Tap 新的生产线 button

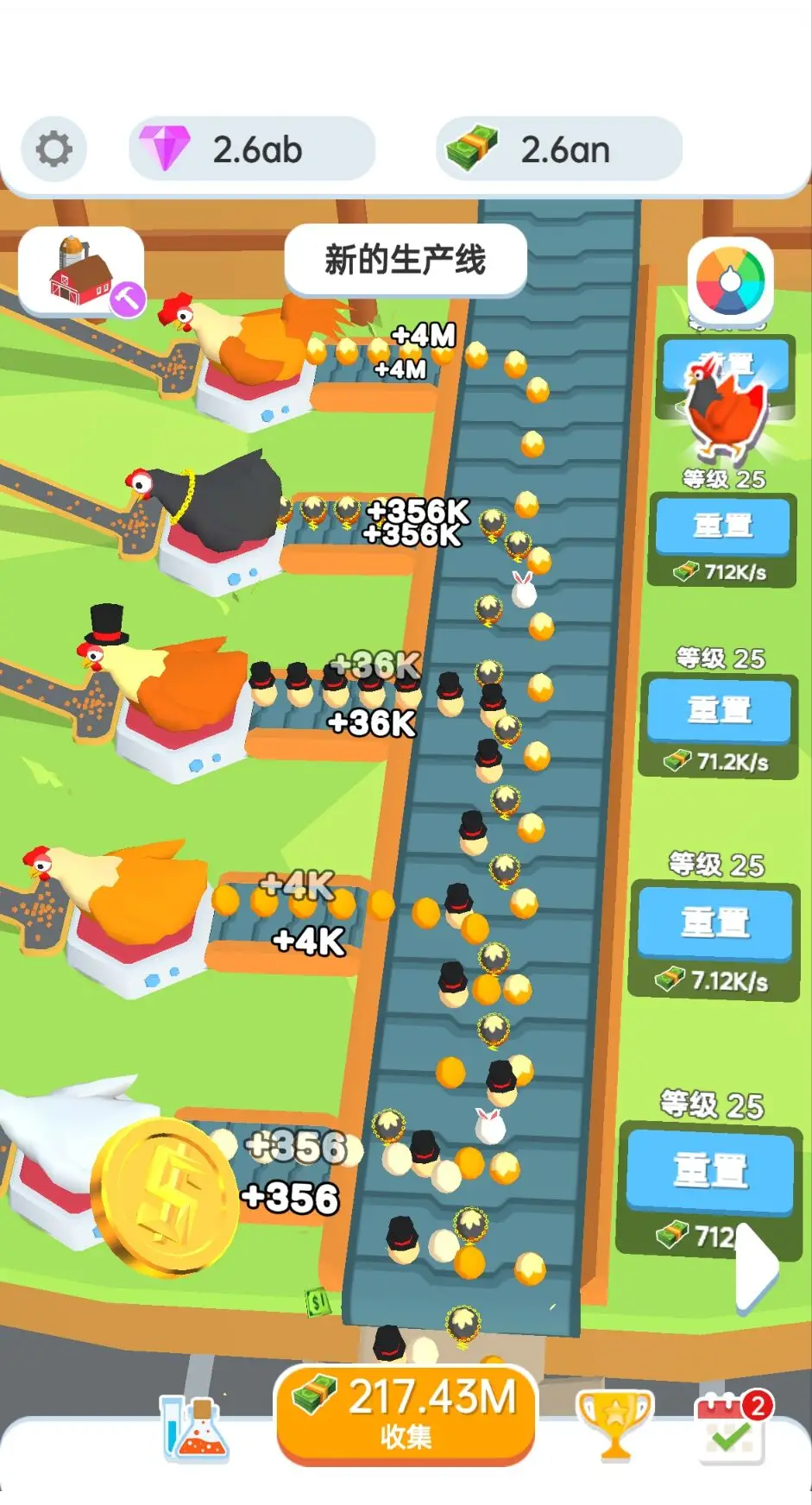[x=405, y=259]
